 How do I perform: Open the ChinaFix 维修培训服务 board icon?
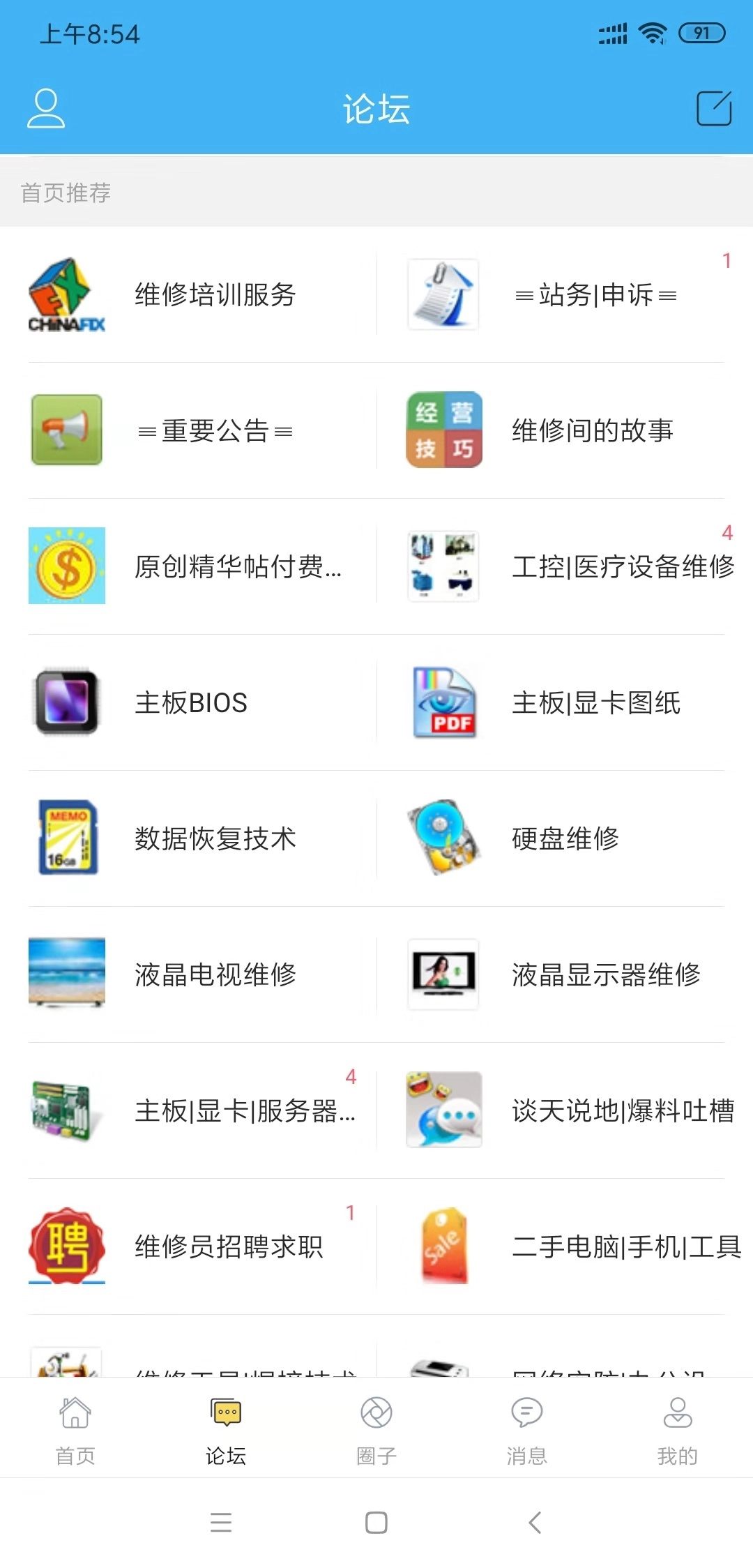[x=66, y=294]
